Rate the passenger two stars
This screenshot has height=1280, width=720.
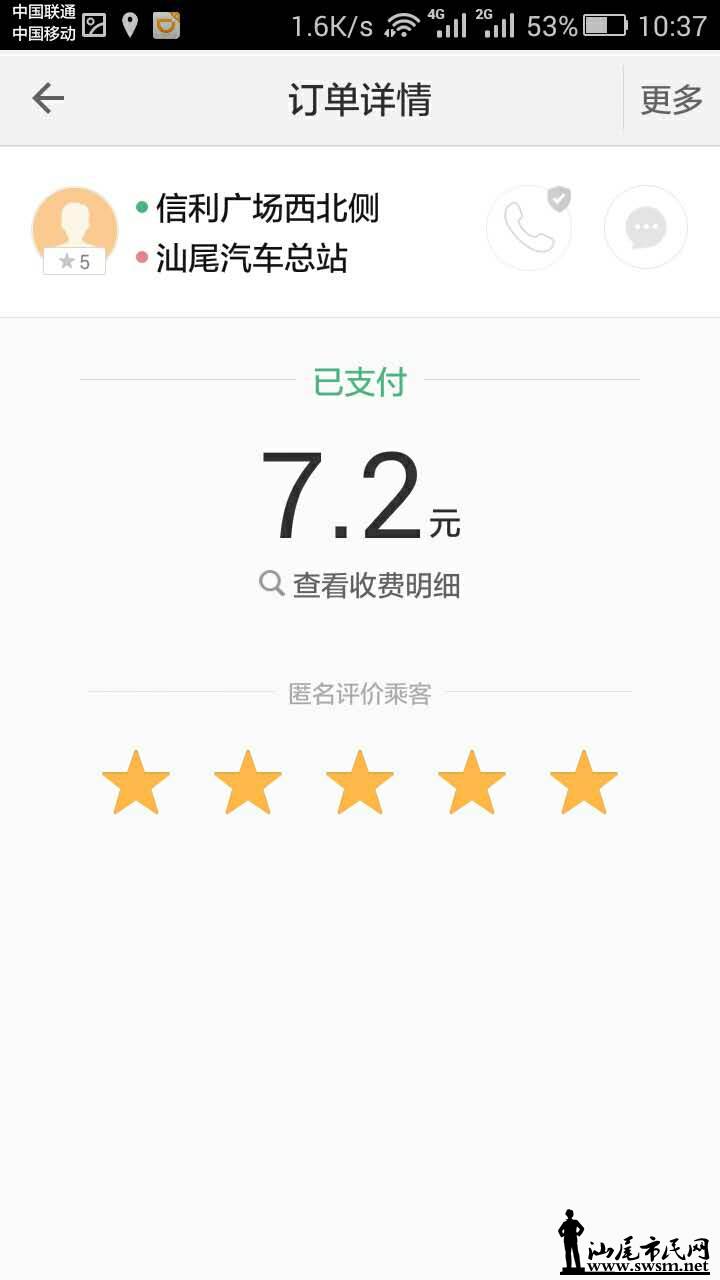click(248, 782)
